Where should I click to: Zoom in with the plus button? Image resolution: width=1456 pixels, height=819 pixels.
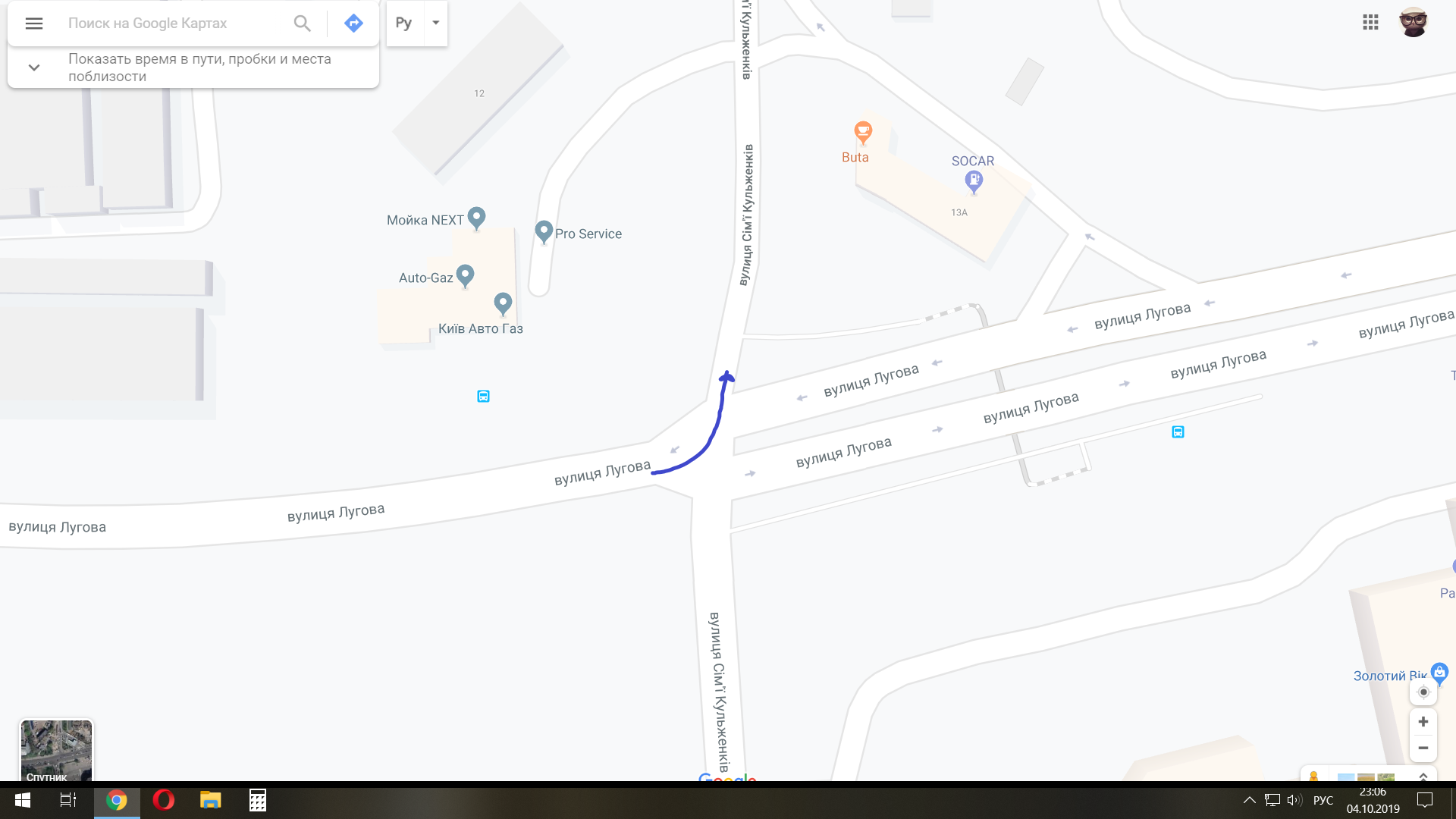(x=1423, y=722)
